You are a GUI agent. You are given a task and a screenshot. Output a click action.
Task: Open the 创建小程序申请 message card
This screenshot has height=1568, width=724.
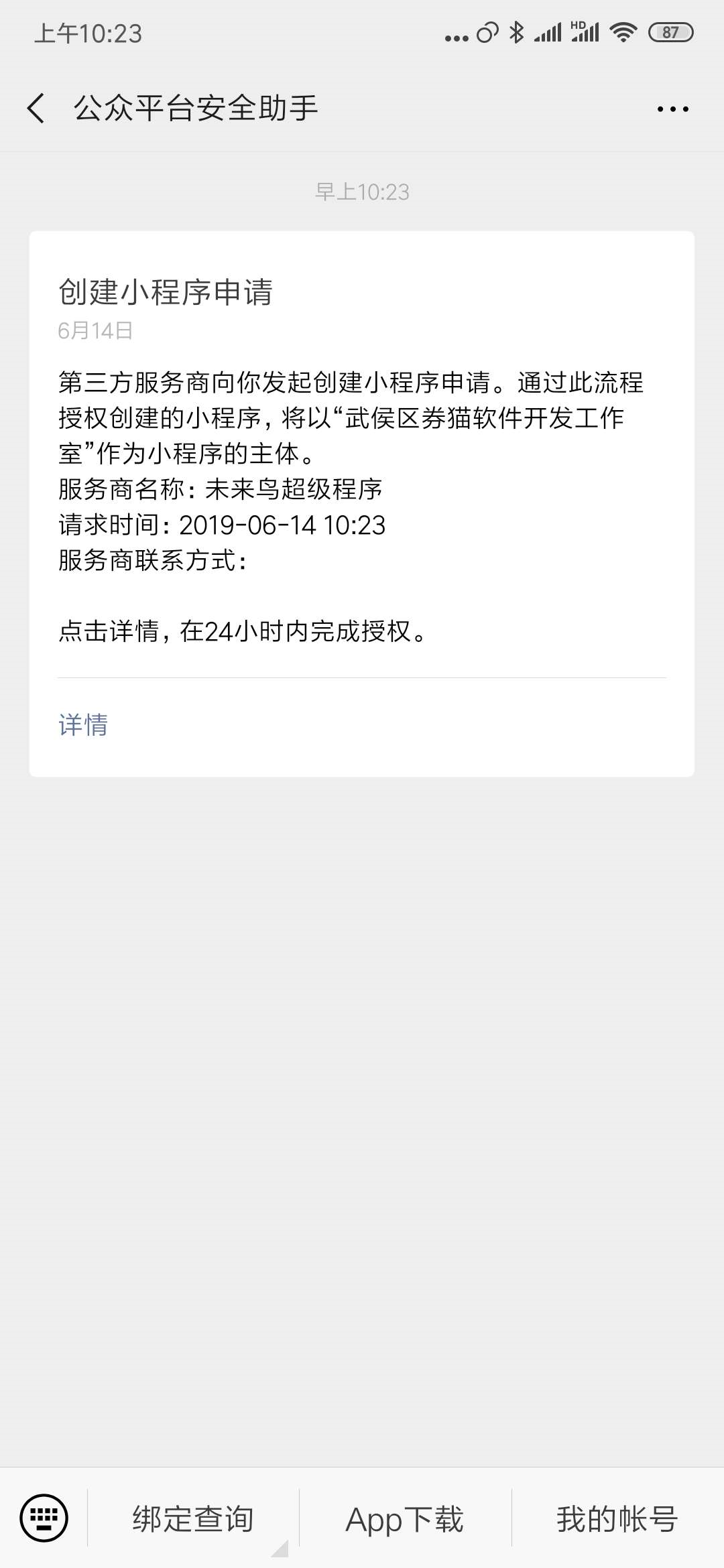(x=361, y=469)
